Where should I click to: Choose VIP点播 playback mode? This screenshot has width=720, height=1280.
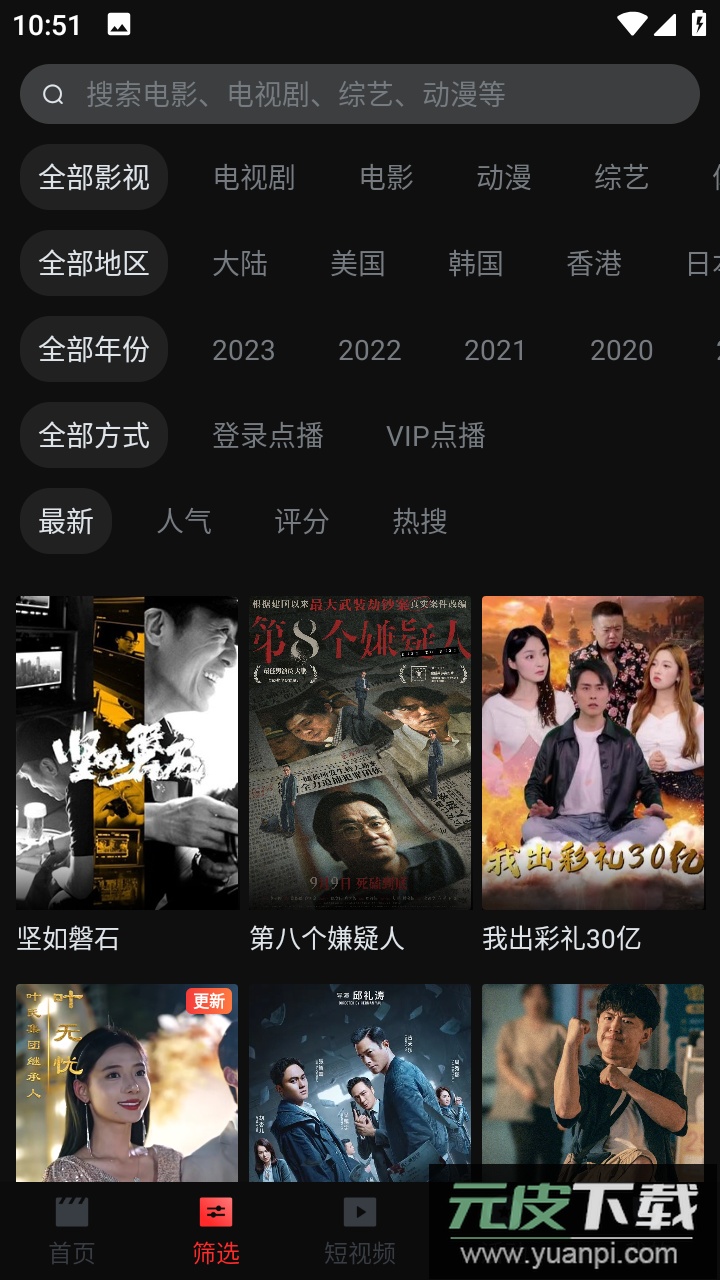437,435
